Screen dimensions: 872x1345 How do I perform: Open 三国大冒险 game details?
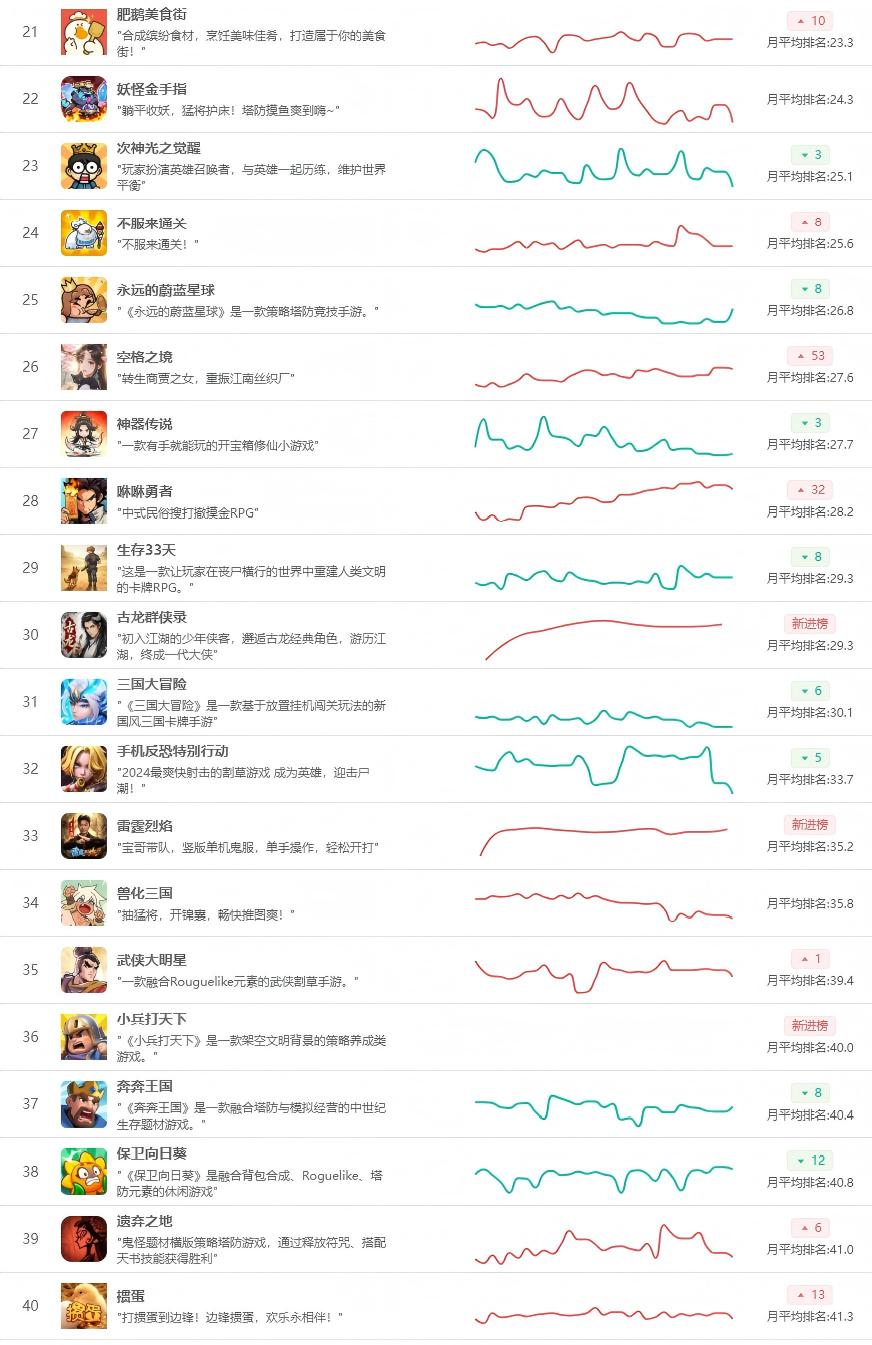pos(436,702)
